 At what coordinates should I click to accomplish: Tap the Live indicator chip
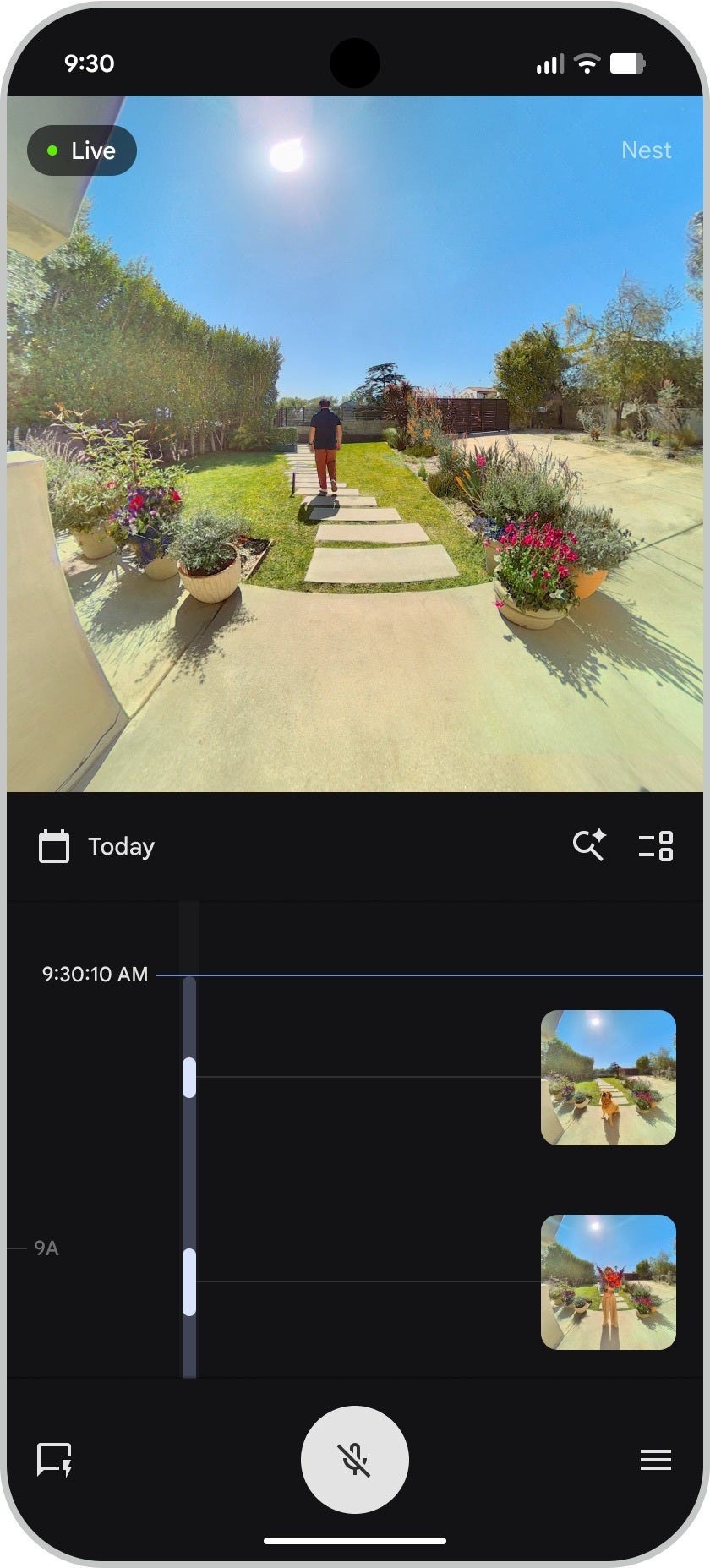(x=82, y=150)
